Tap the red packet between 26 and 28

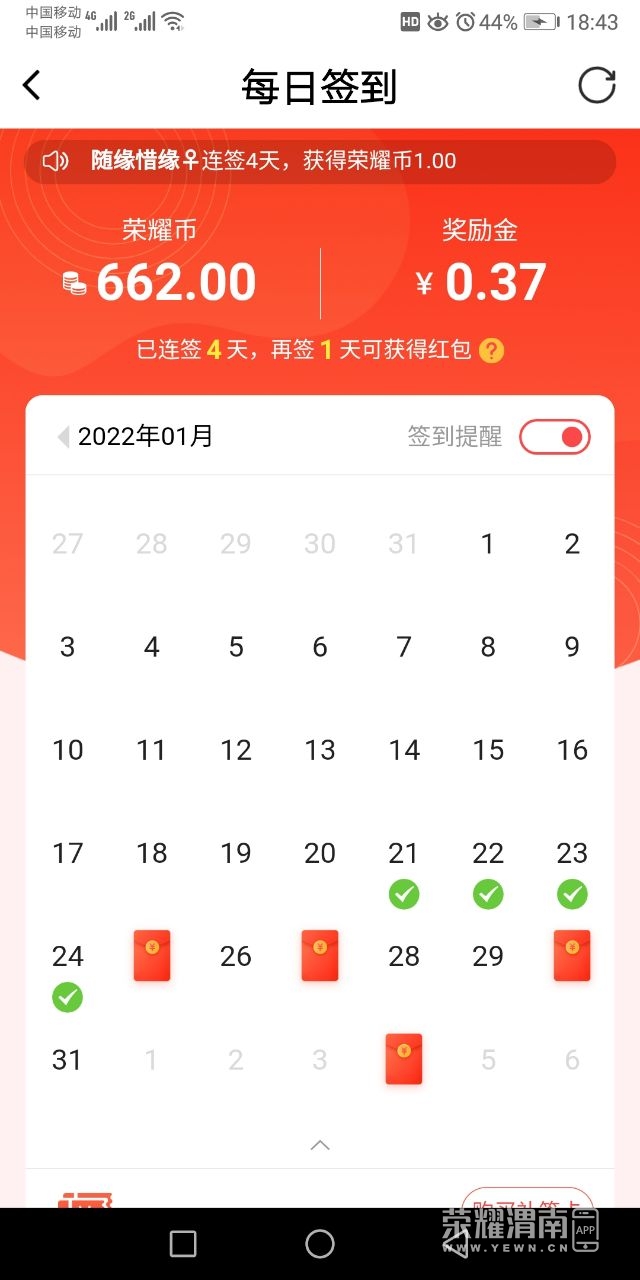(x=320, y=956)
